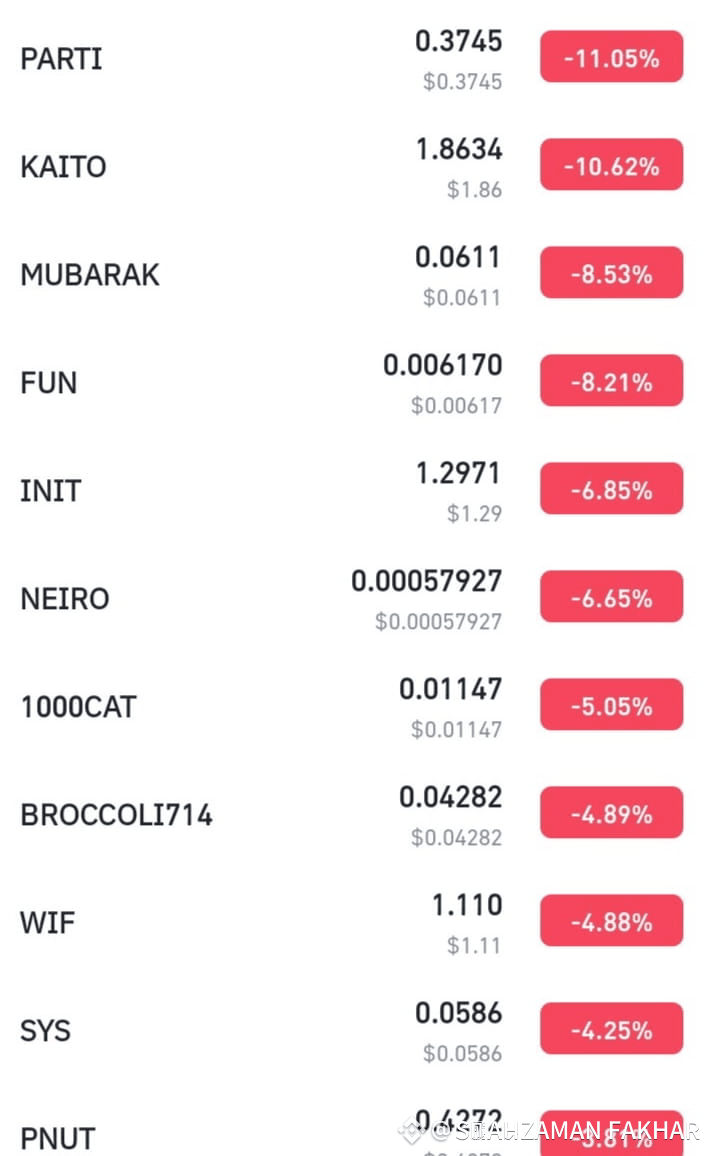Screen dimensions: 708x1156
Task: Tap the -6.85% change badge for INIT
Action: tap(611, 488)
